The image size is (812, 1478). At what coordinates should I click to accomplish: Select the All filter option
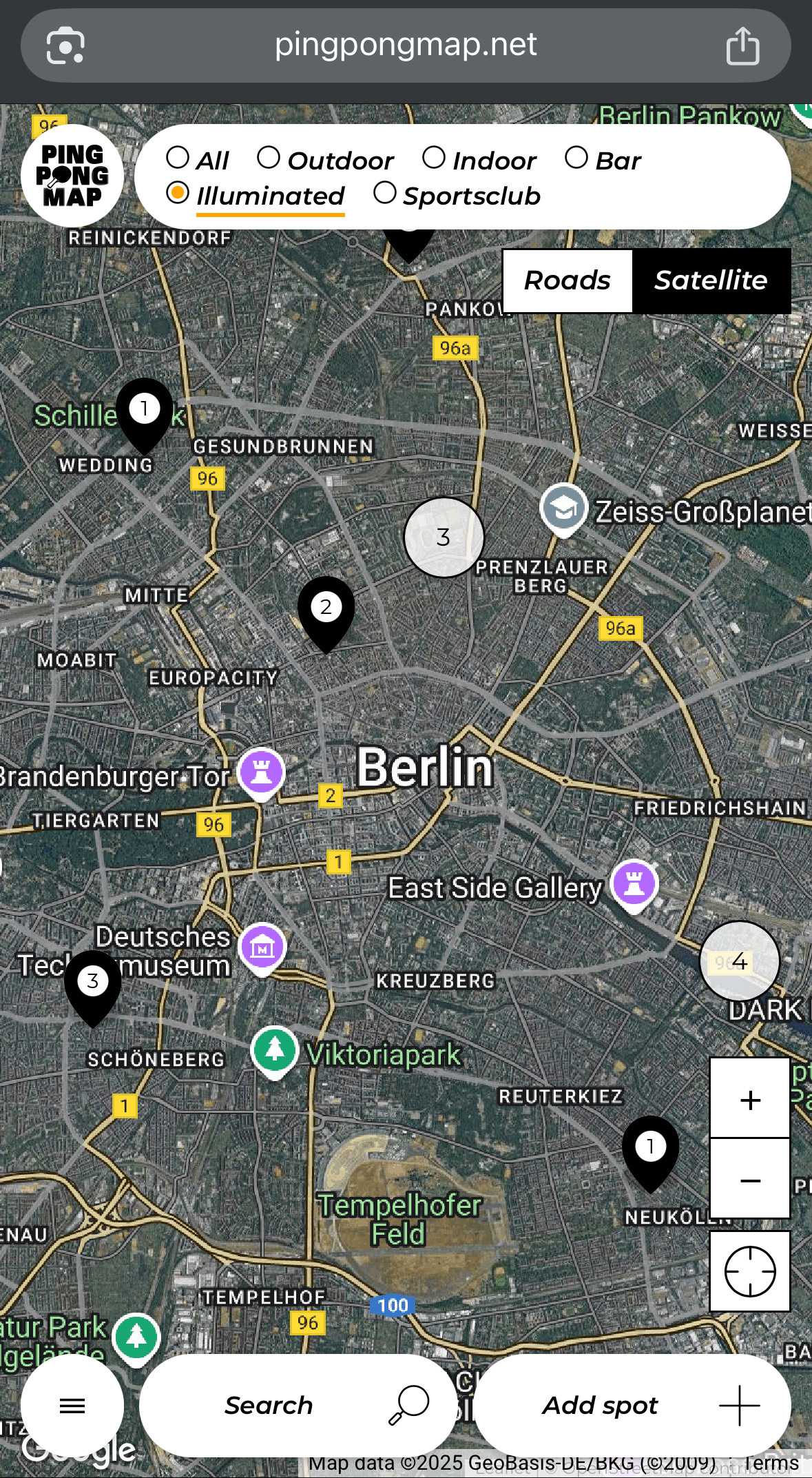pos(197,160)
